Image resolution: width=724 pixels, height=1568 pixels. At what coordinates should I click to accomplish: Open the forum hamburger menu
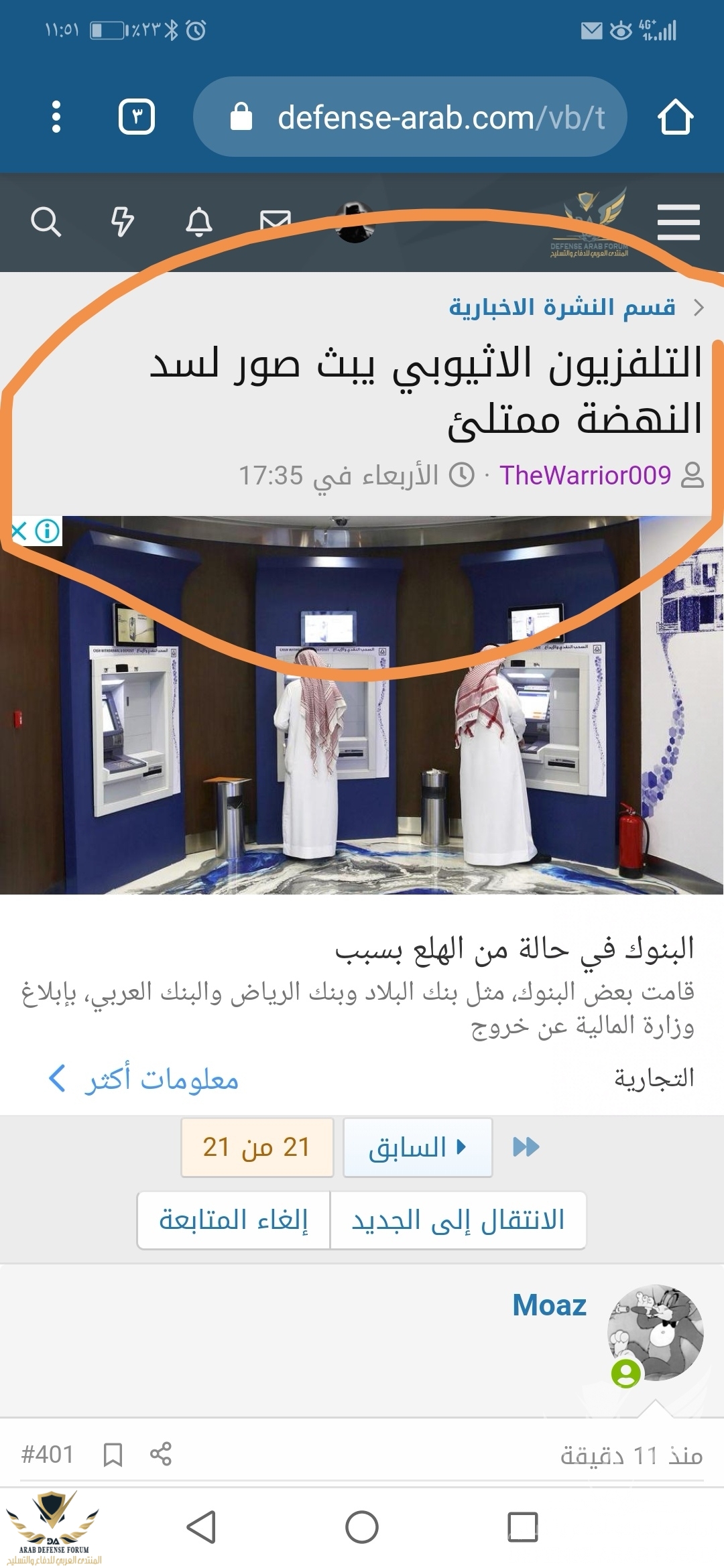[x=678, y=222]
